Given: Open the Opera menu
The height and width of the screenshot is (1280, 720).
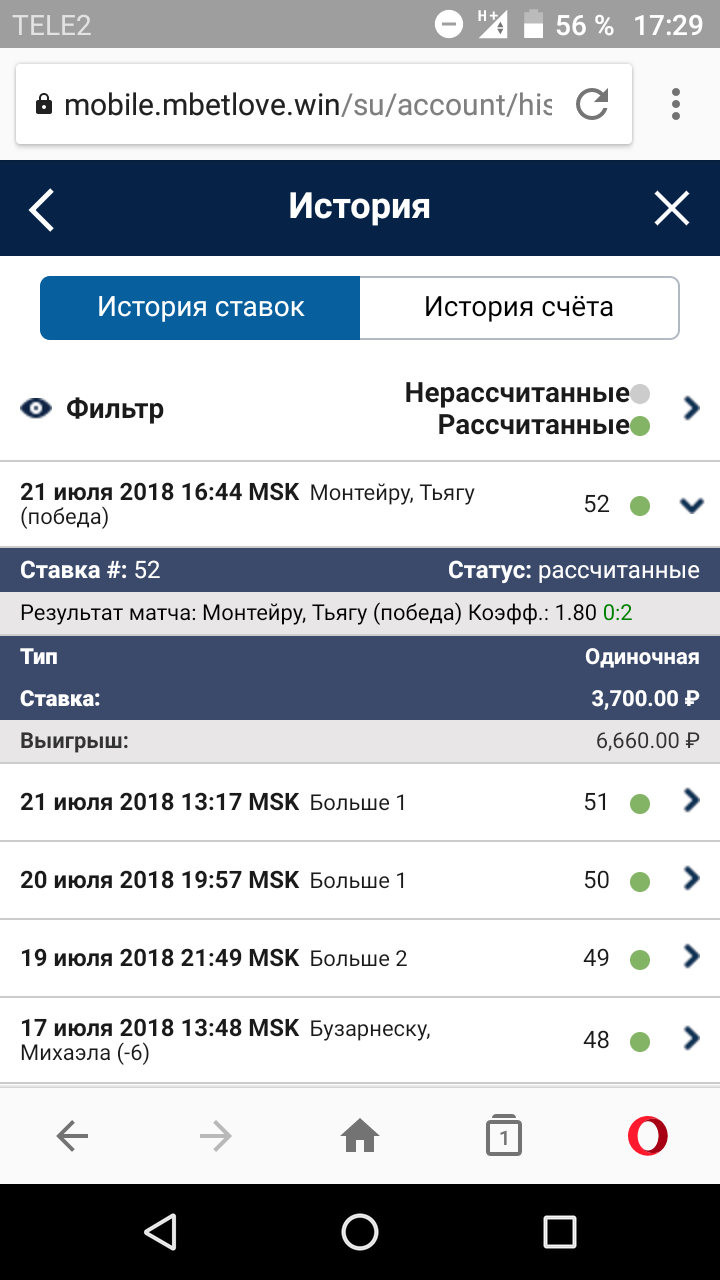Looking at the screenshot, I should click(x=648, y=1136).
